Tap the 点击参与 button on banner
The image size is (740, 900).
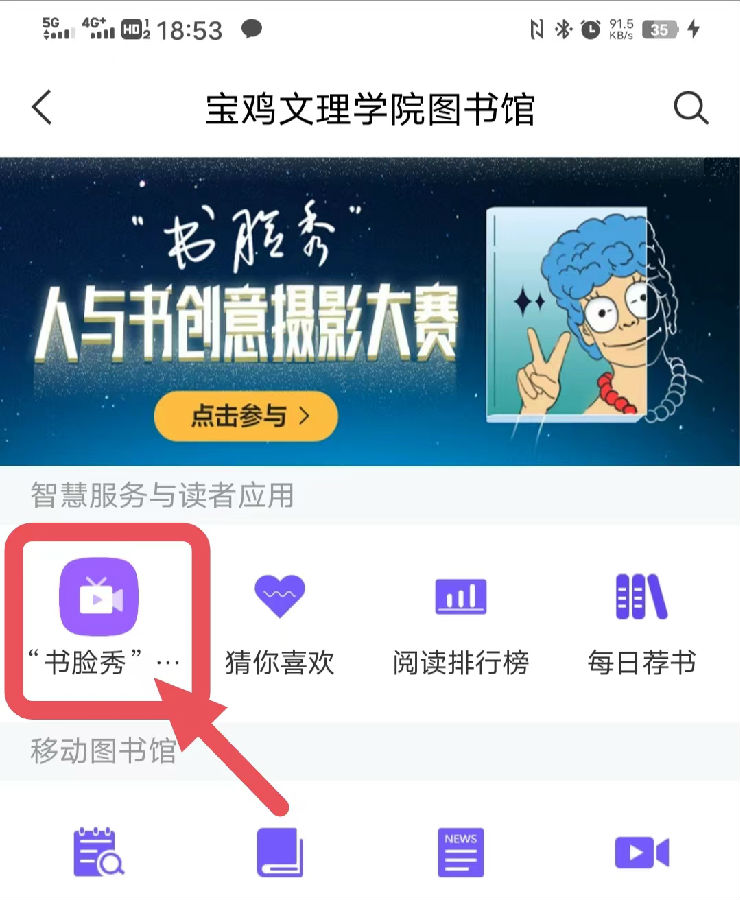245,415
